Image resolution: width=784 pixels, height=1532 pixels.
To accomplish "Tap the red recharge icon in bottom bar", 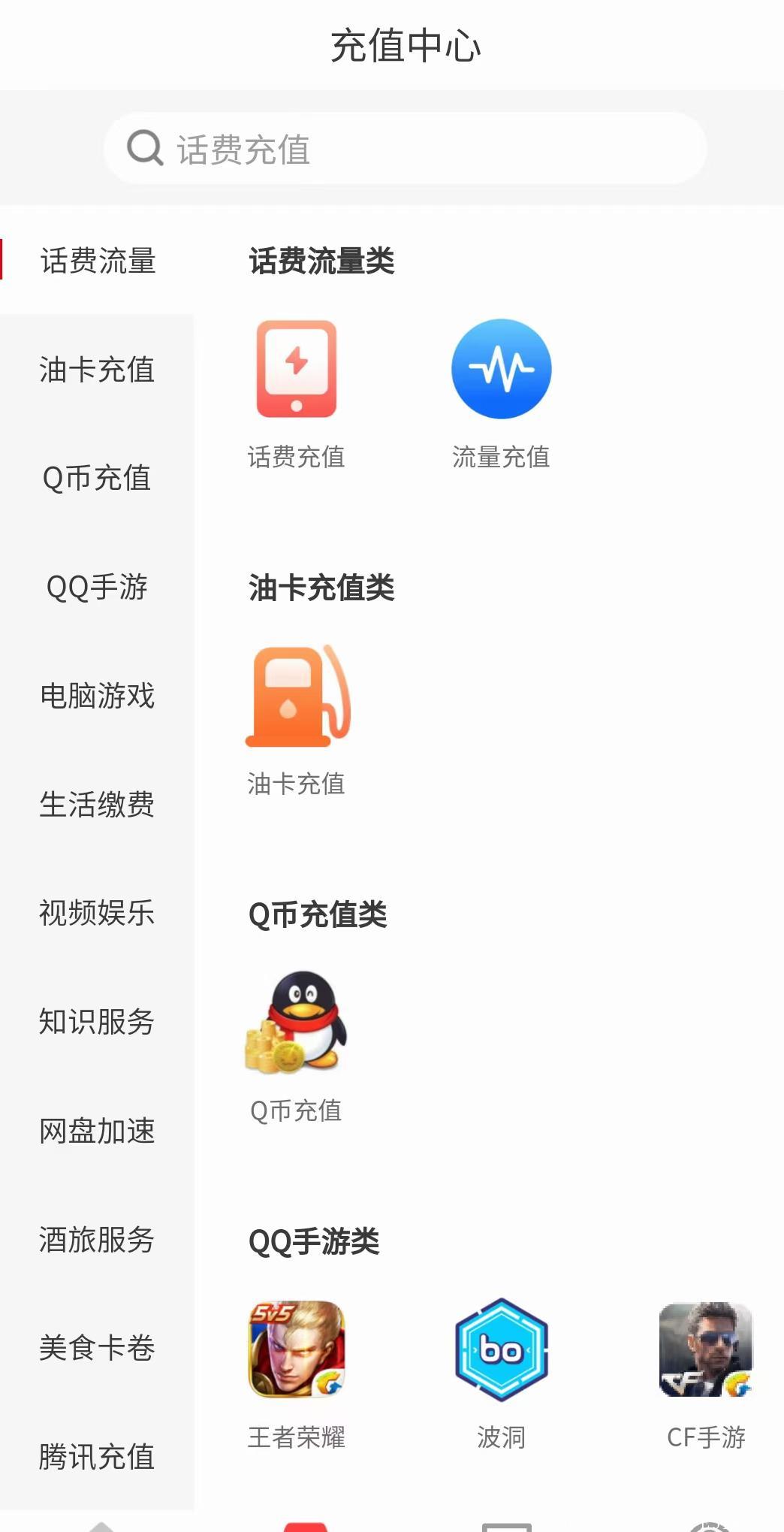I will (308, 1525).
